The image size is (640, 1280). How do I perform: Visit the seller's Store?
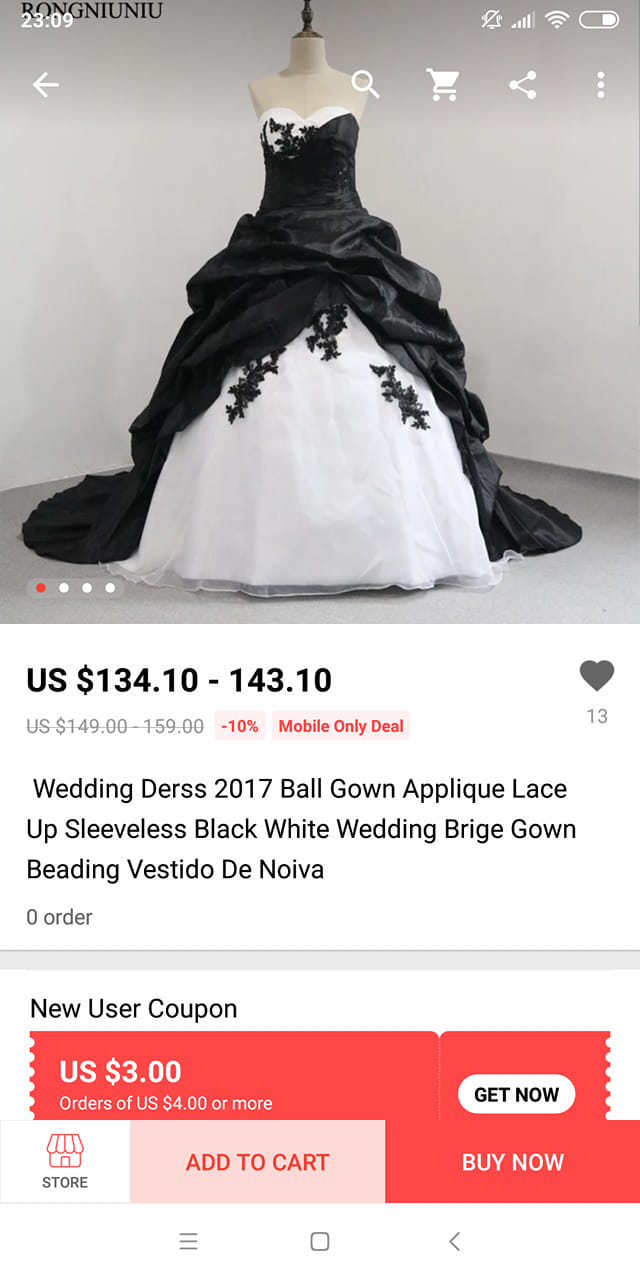click(x=65, y=1161)
